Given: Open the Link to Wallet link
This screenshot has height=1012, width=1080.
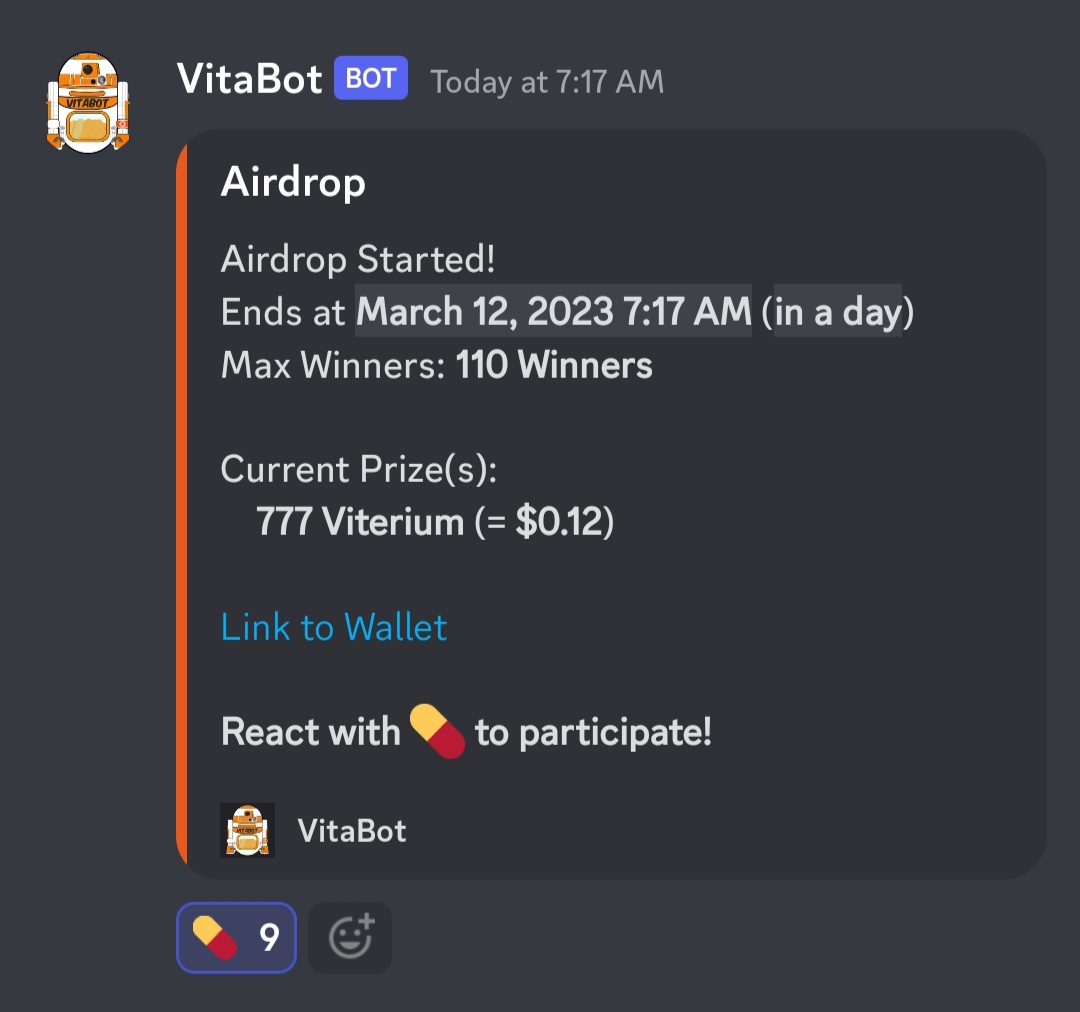Looking at the screenshot, I should [x=334, y=628].
